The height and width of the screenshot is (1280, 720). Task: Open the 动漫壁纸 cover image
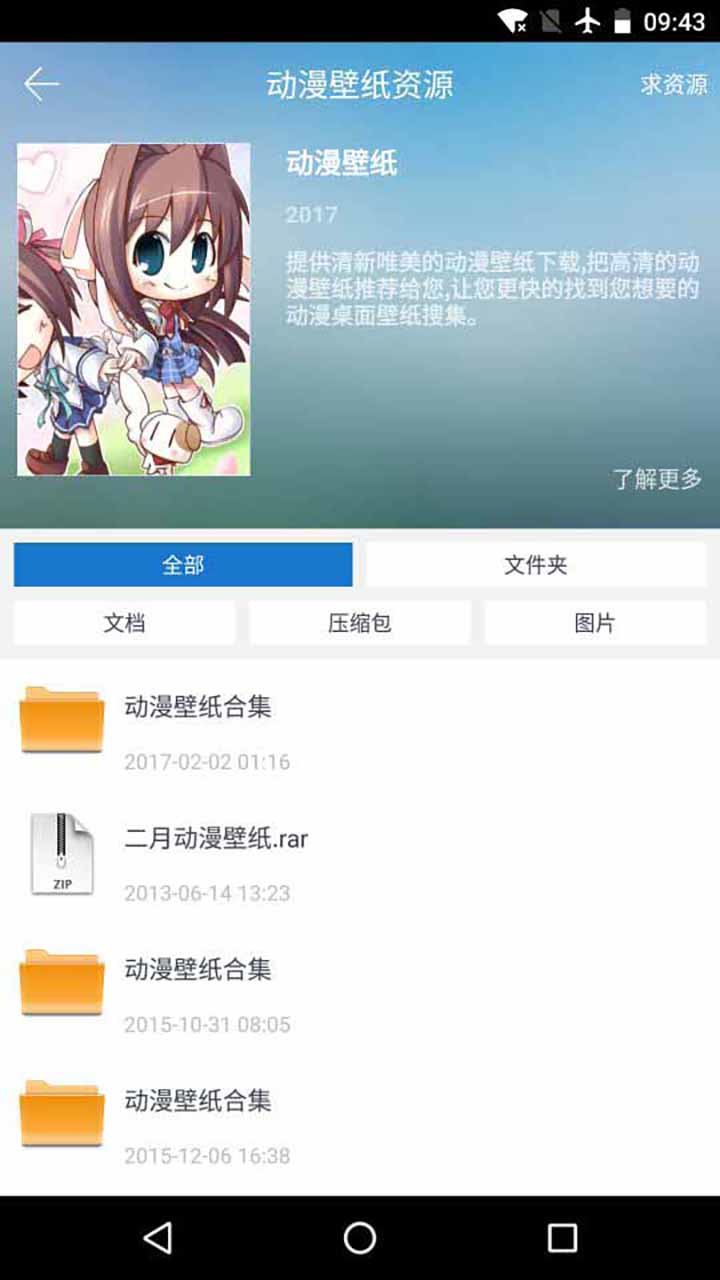(134, 309)
